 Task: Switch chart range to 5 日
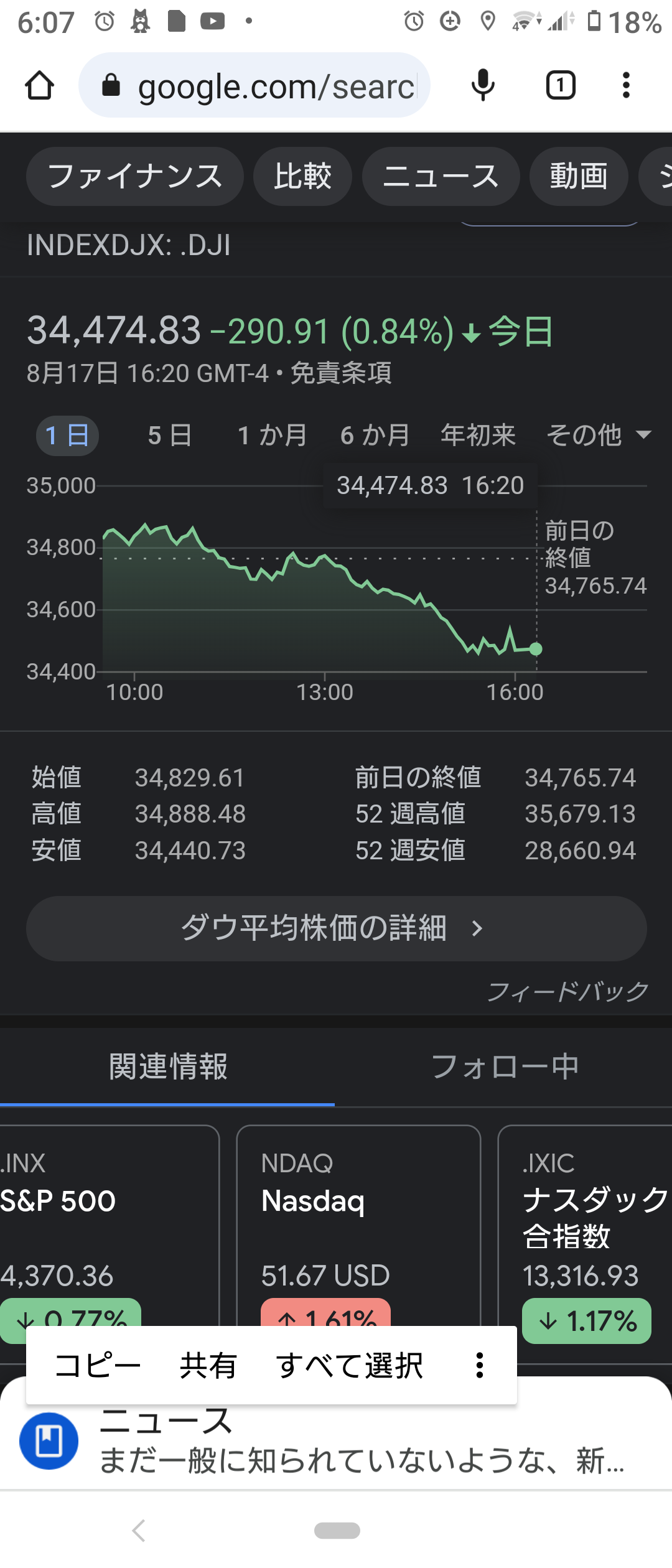coord(169,436)
